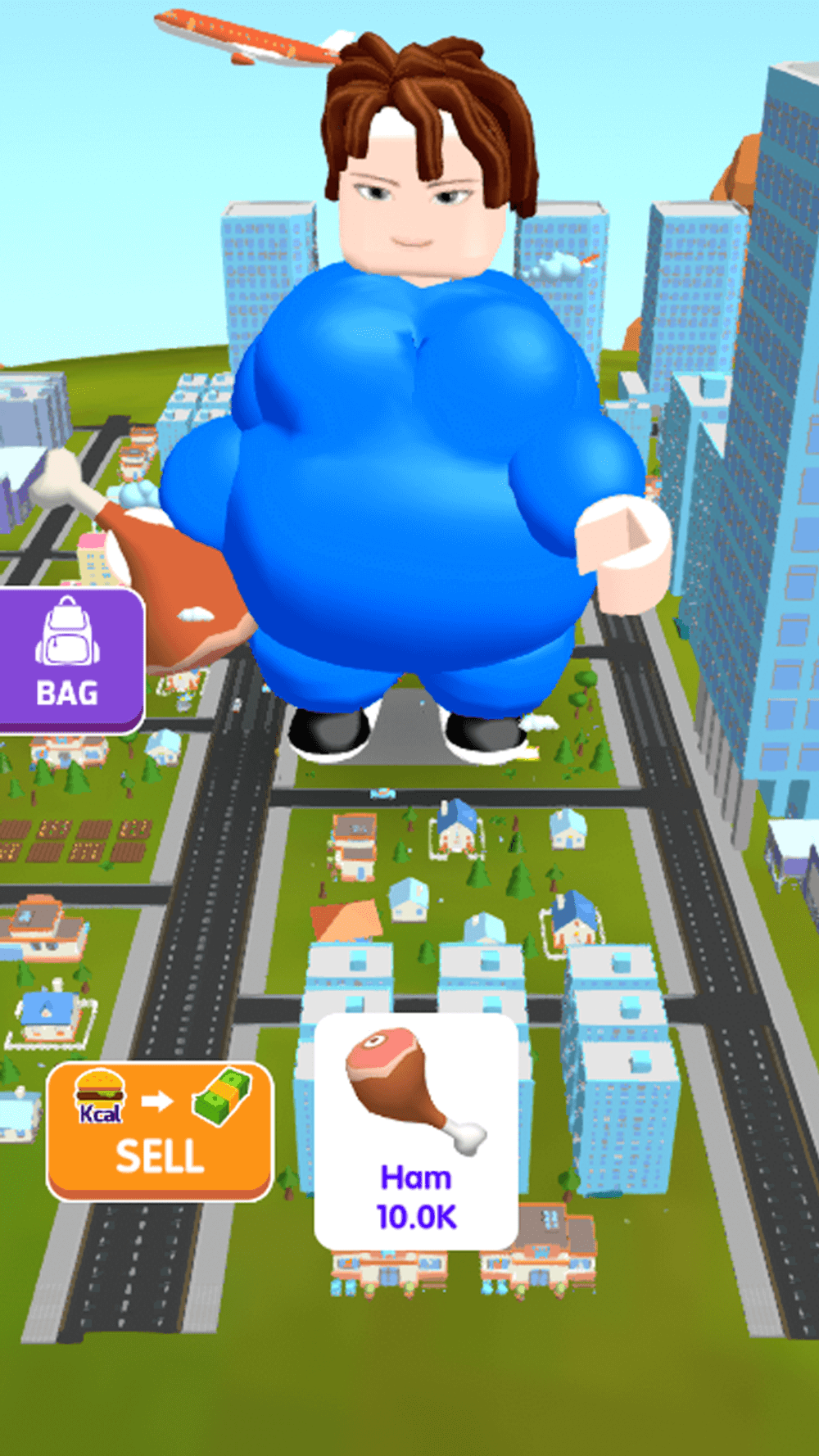
Task: Sell Kcal for cash
Action: tap(159, 1131)
